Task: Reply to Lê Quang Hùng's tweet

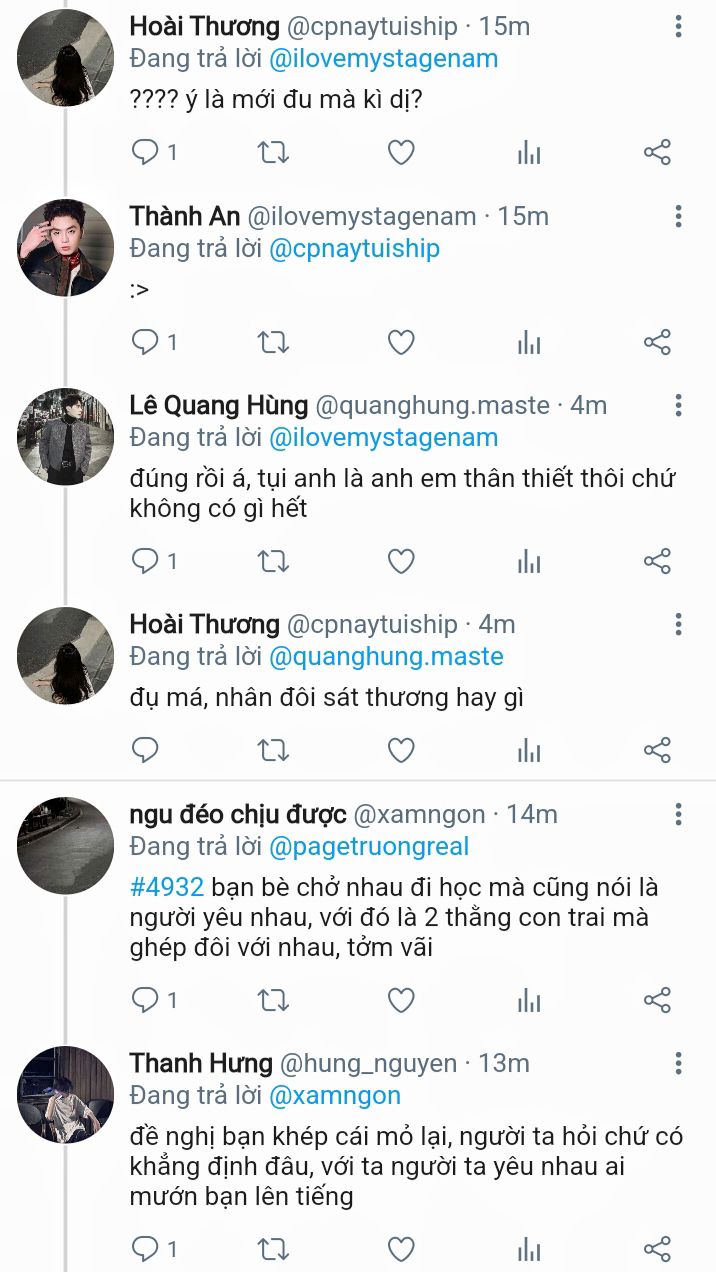Action: [x=146, y=562]
